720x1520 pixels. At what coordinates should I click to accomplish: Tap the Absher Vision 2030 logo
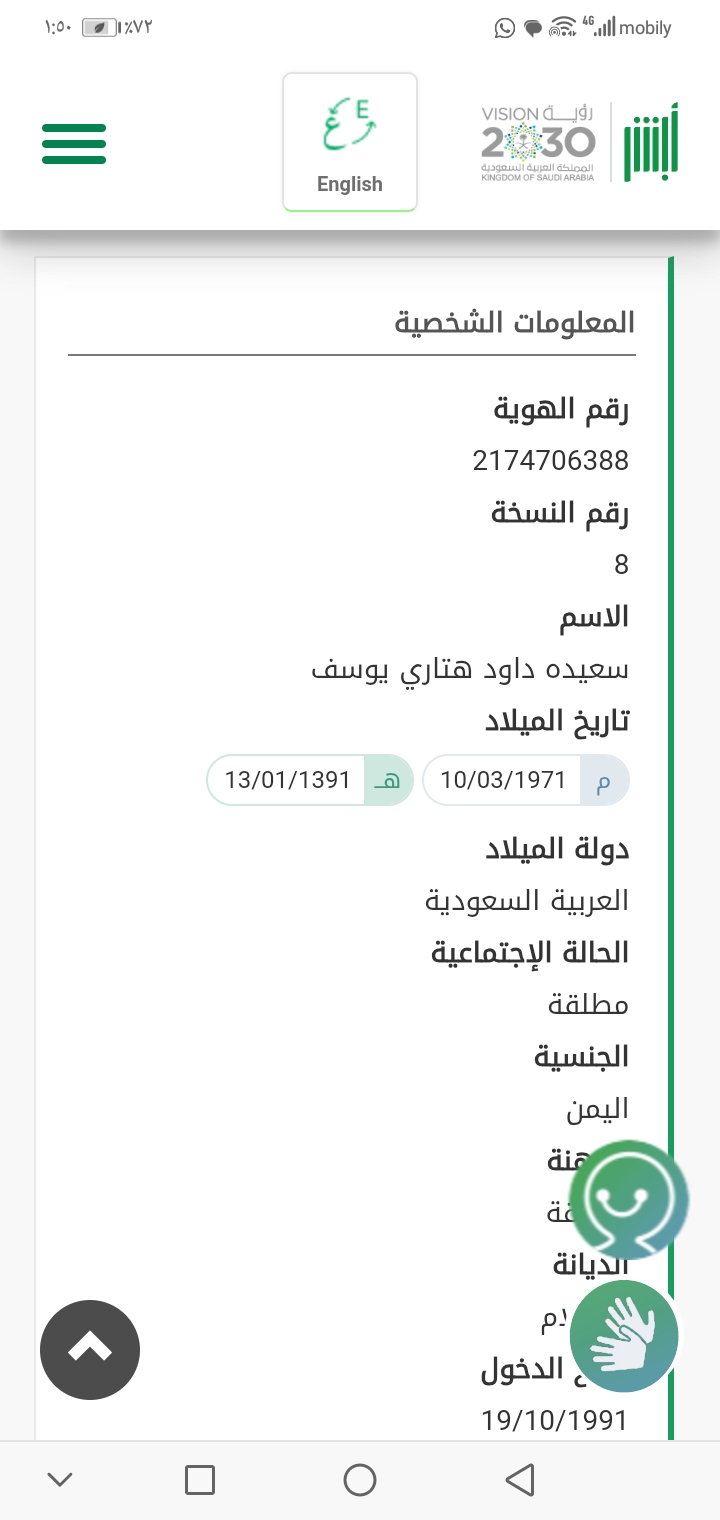point(580,143)
